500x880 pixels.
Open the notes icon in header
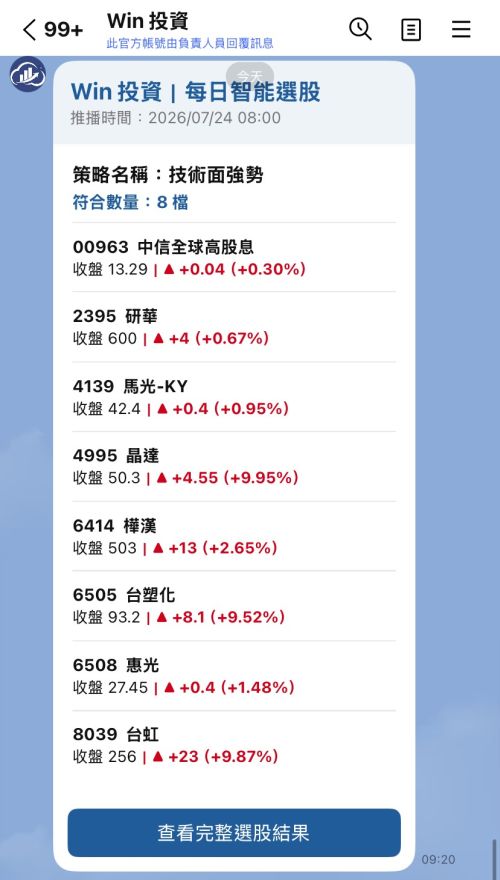pyautogui.click(x=411, y=29)
